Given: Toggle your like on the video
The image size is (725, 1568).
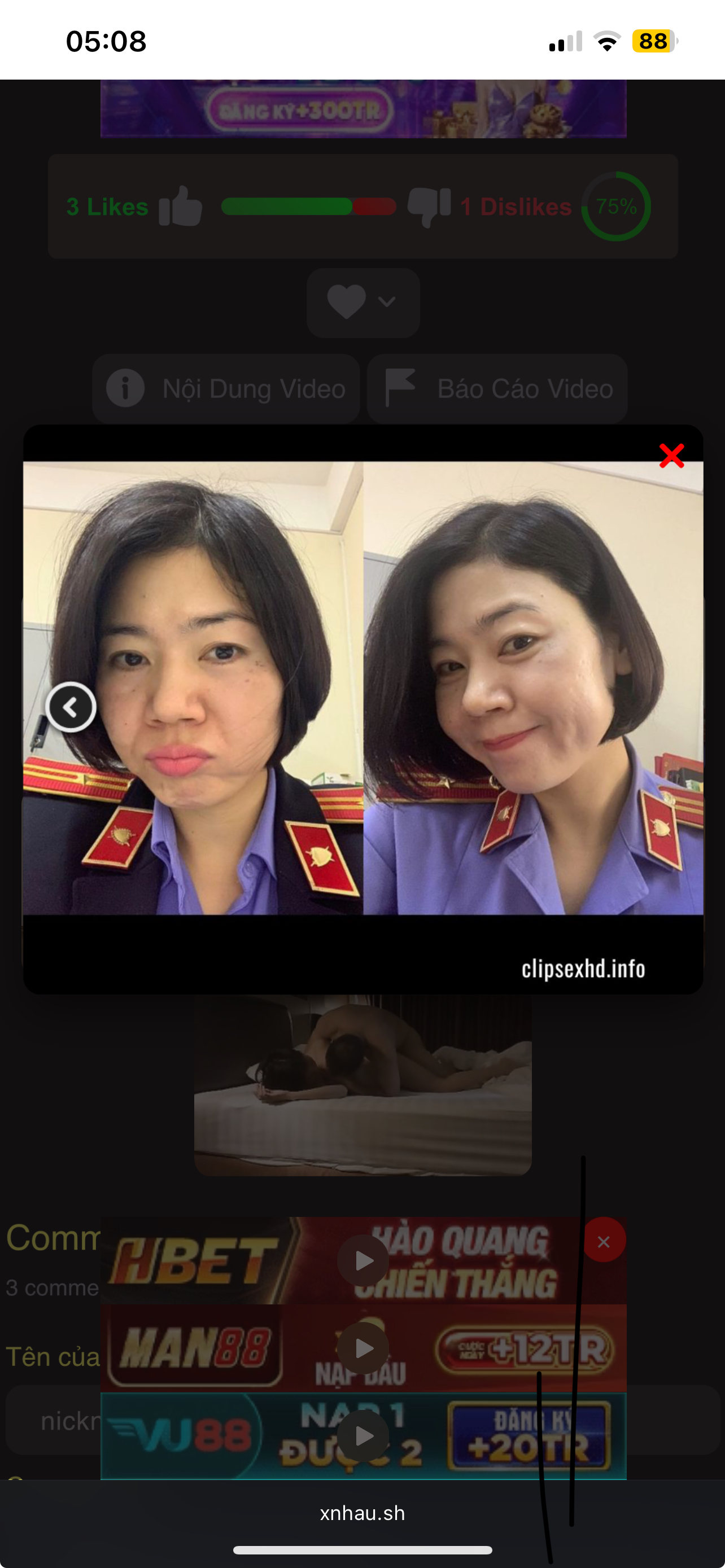Looking at the screenshot, I should click(x=181, y=207).
